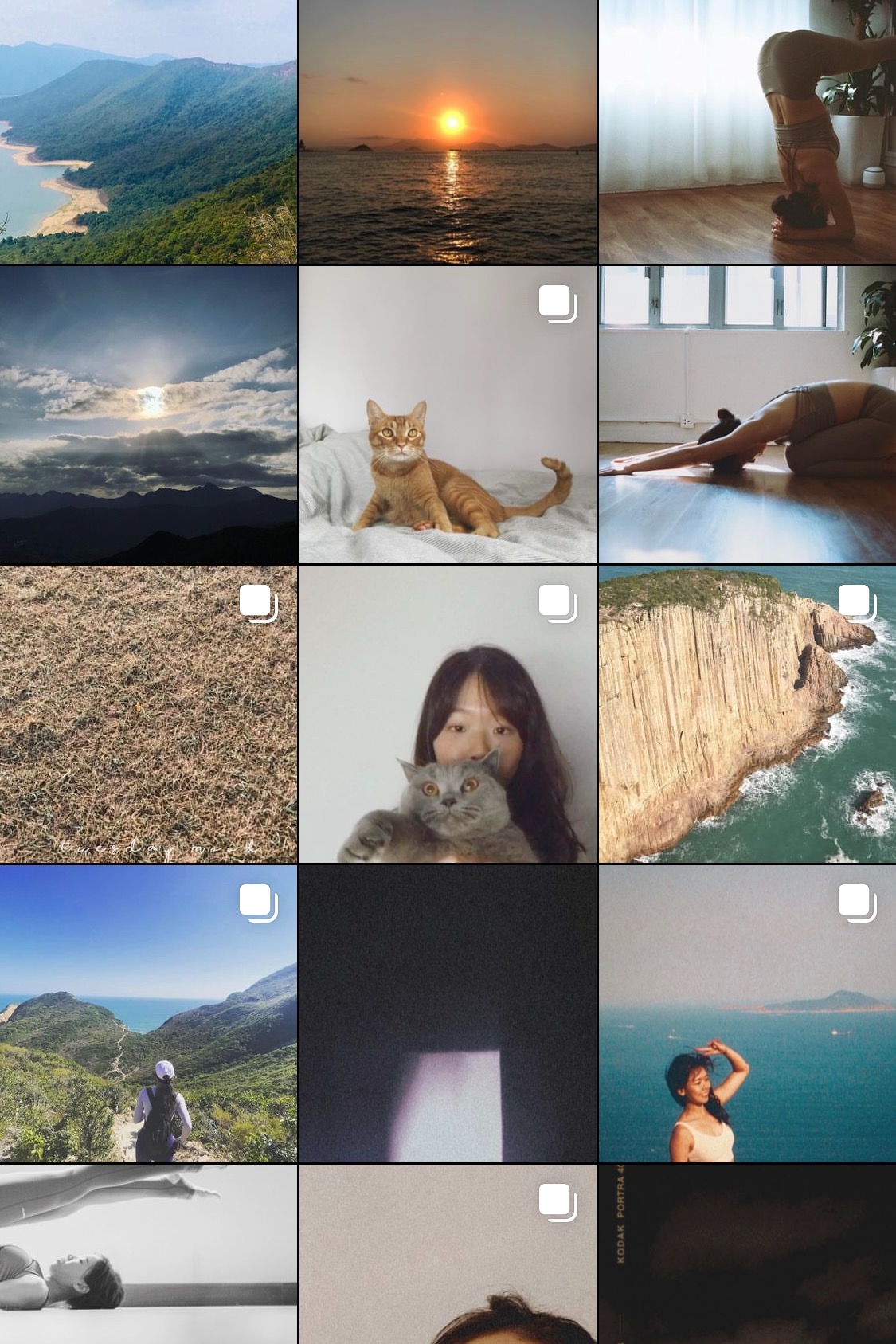View the woman by the blue sea post
896x1344 pixels.
(x=747, y=1013)
